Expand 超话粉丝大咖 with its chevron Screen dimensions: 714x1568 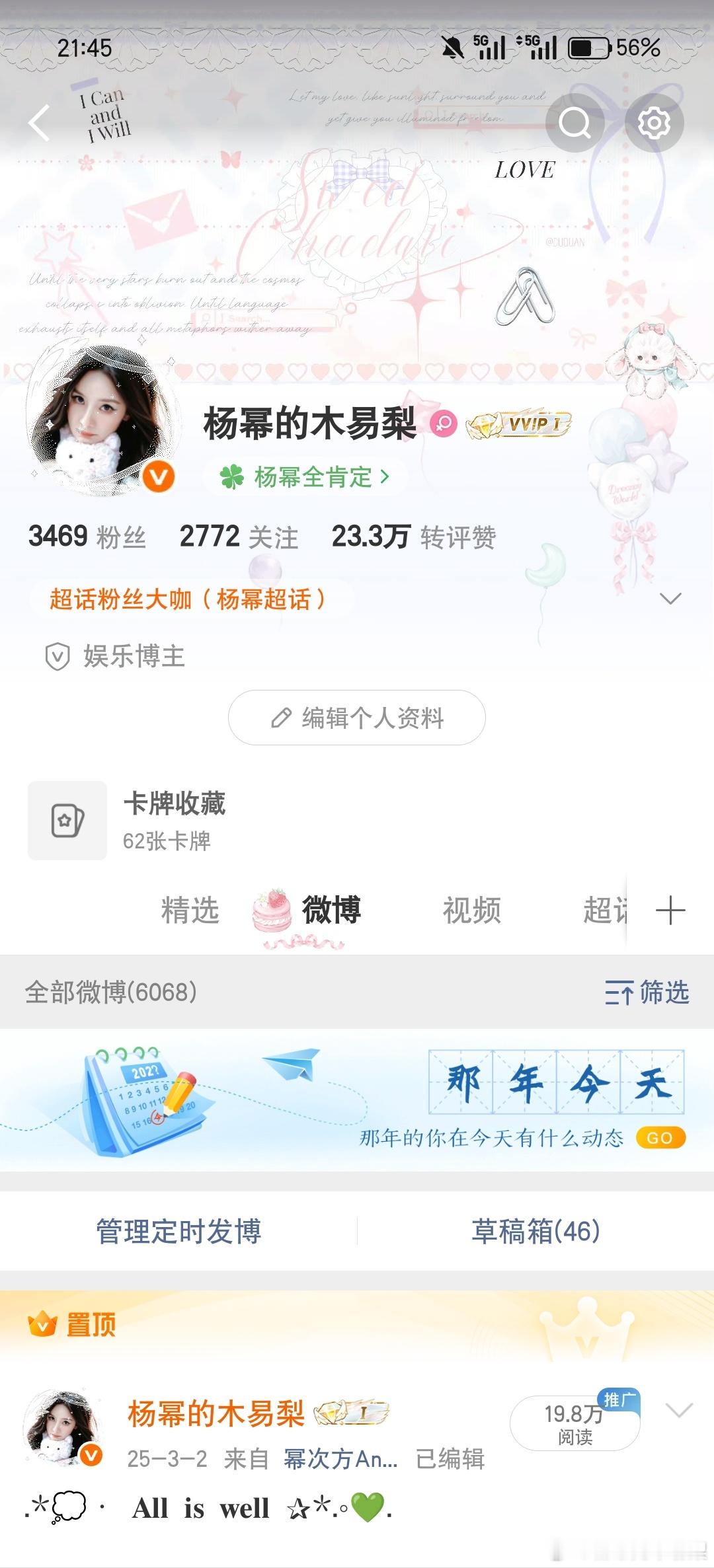(x=670, y=599)
